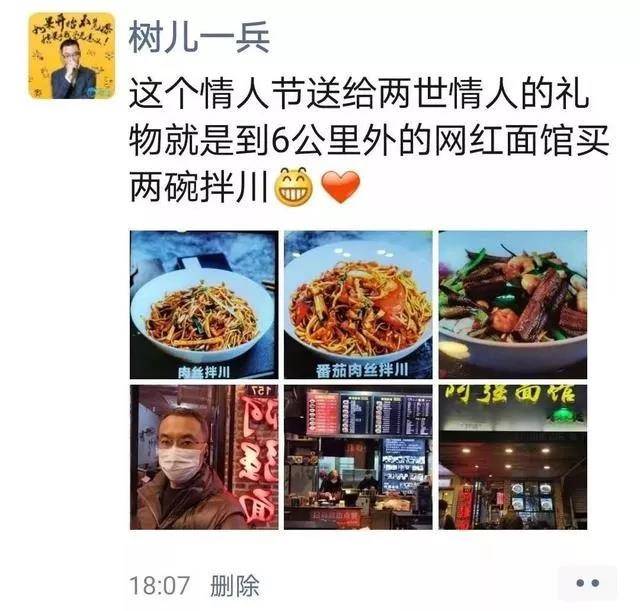Image resolution: width=640 pixels, height=611 pixels.
Task: Open 树儿一兵's profile avatar
Action: coord(71,55)
